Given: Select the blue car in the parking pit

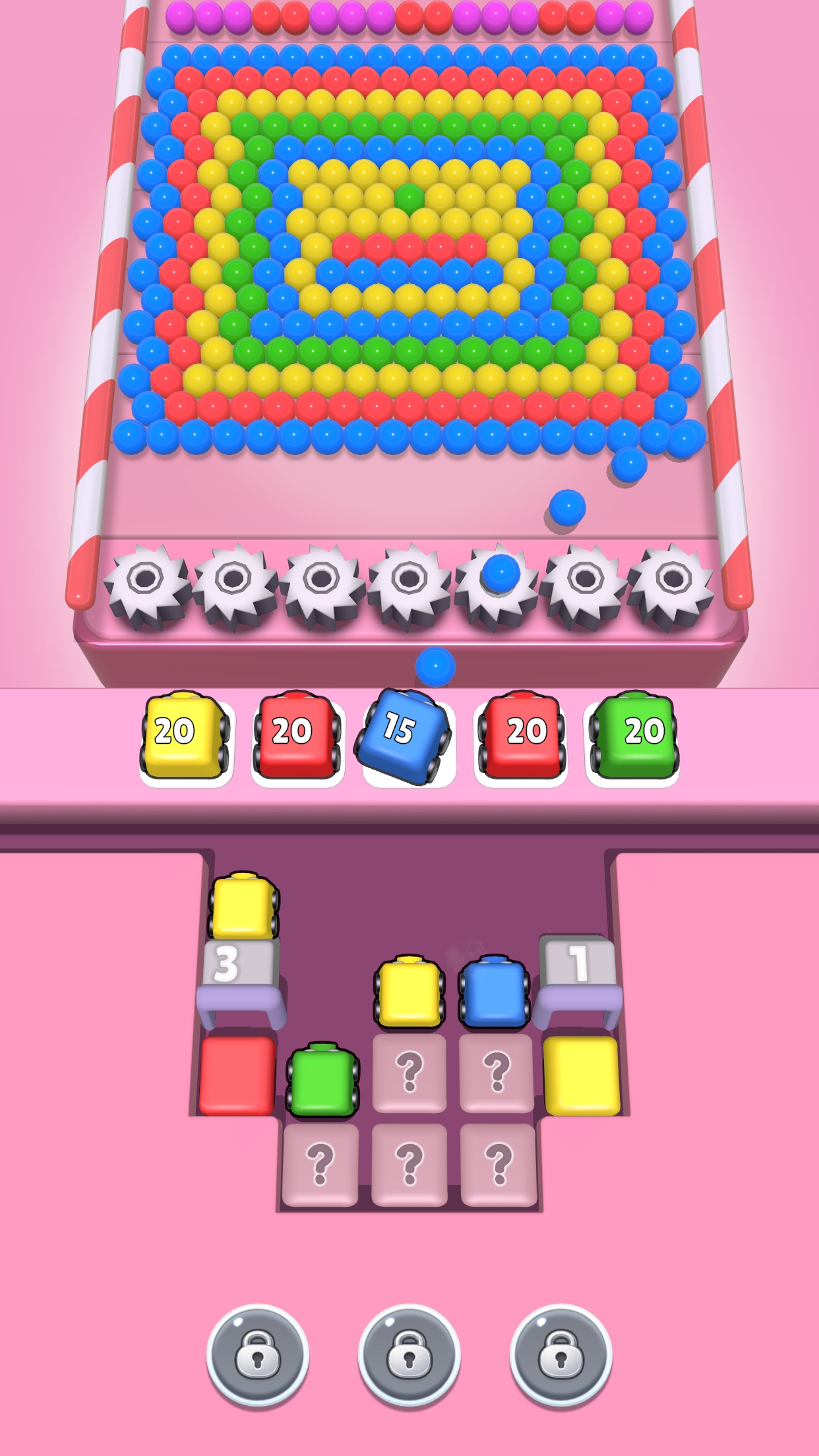Looking at the screenshot, I should 494,992.
